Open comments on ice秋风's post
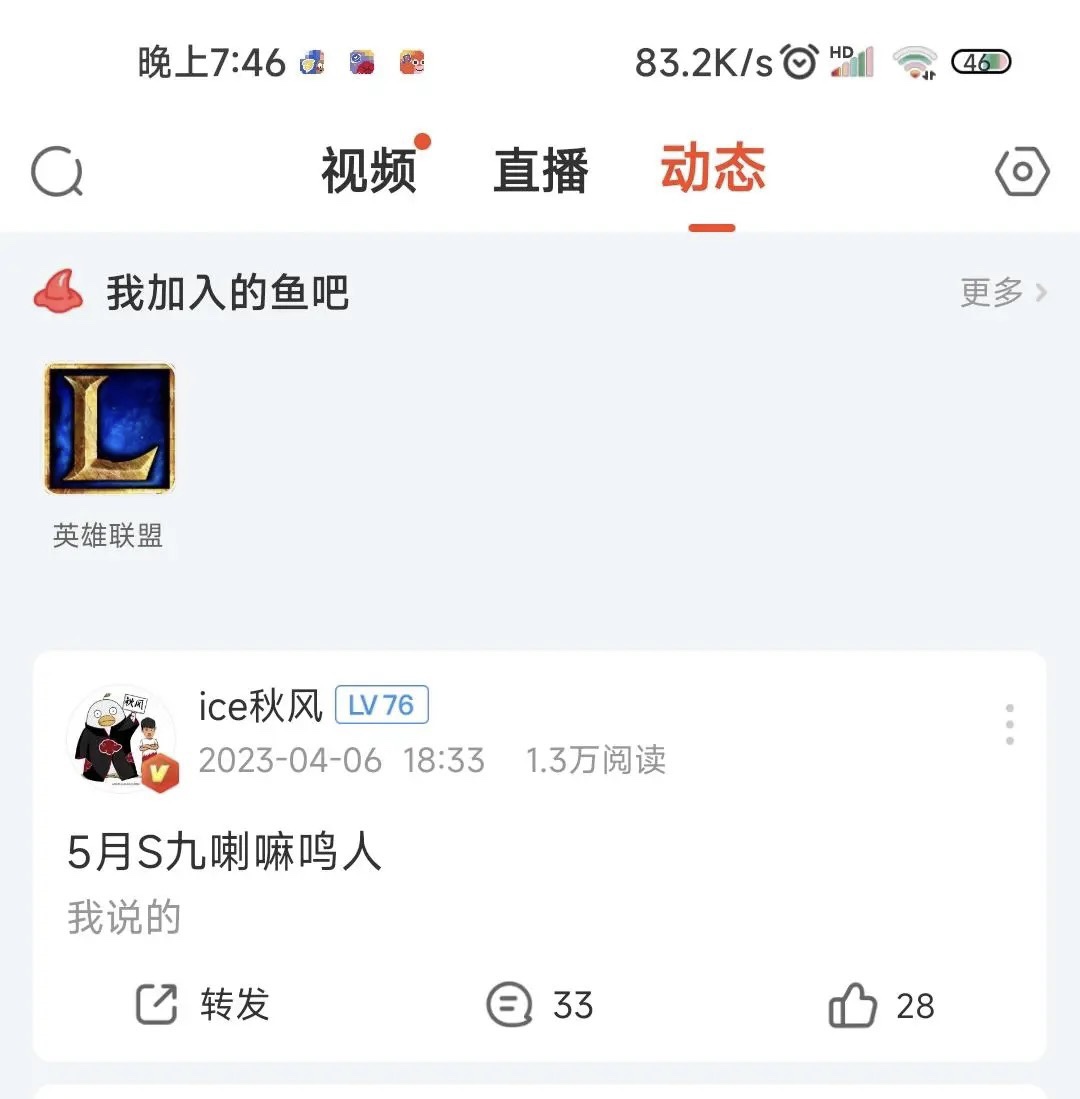This screenshot has width=1080, height=1099. (x=540, y=1005)
